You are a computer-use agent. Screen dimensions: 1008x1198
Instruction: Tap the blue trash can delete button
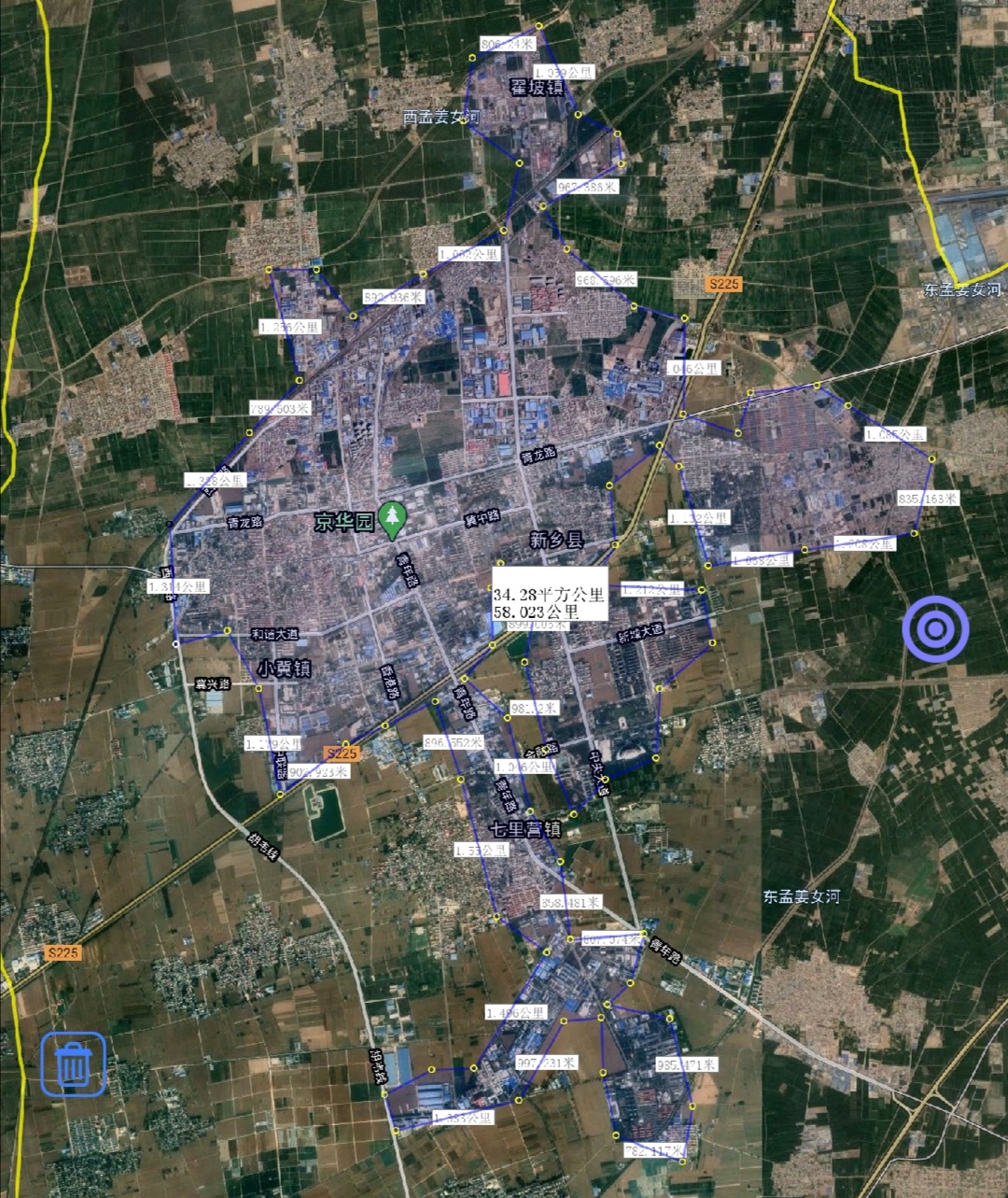point(73,1064)
